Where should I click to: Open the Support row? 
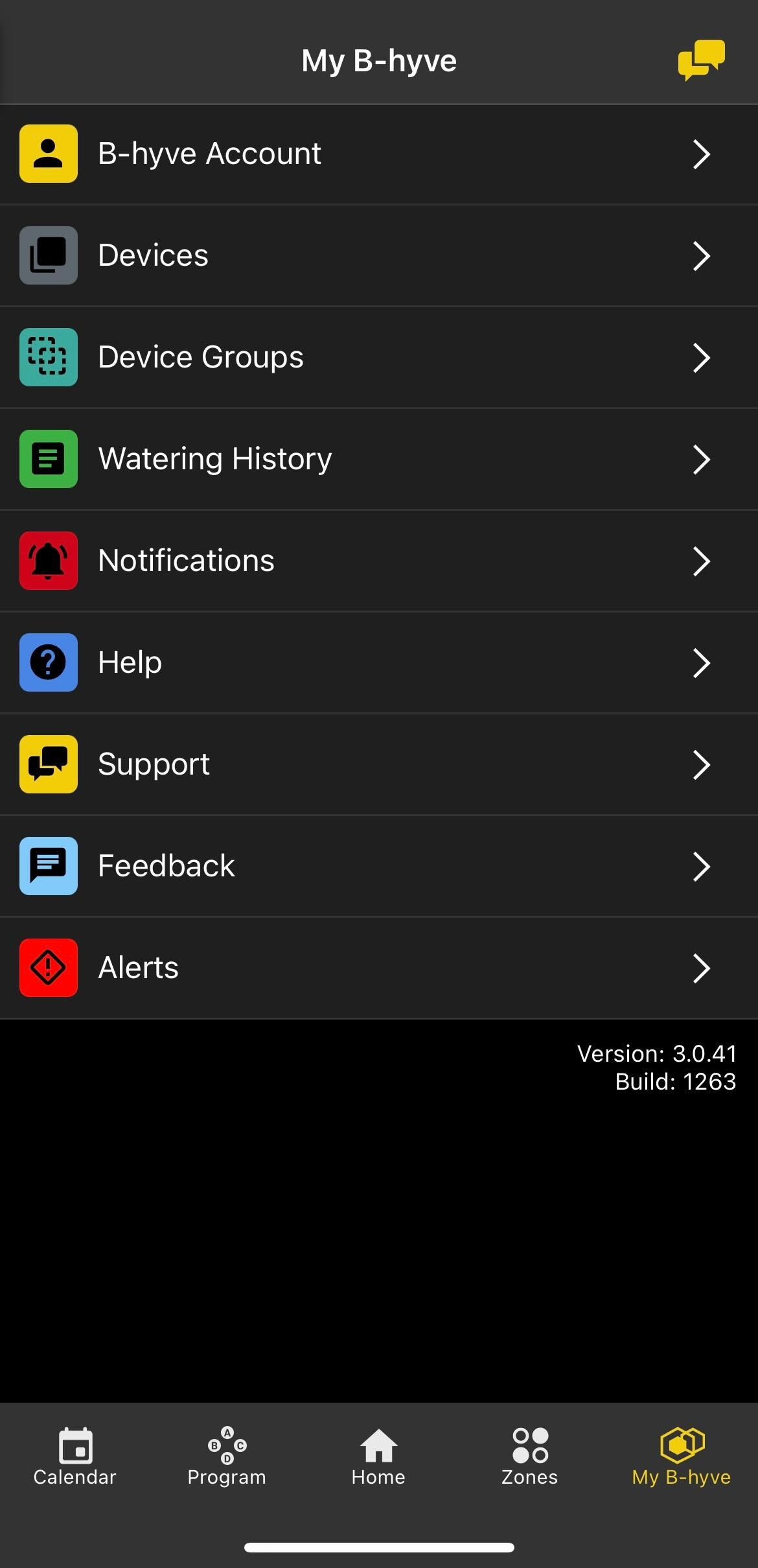(379, 764)
